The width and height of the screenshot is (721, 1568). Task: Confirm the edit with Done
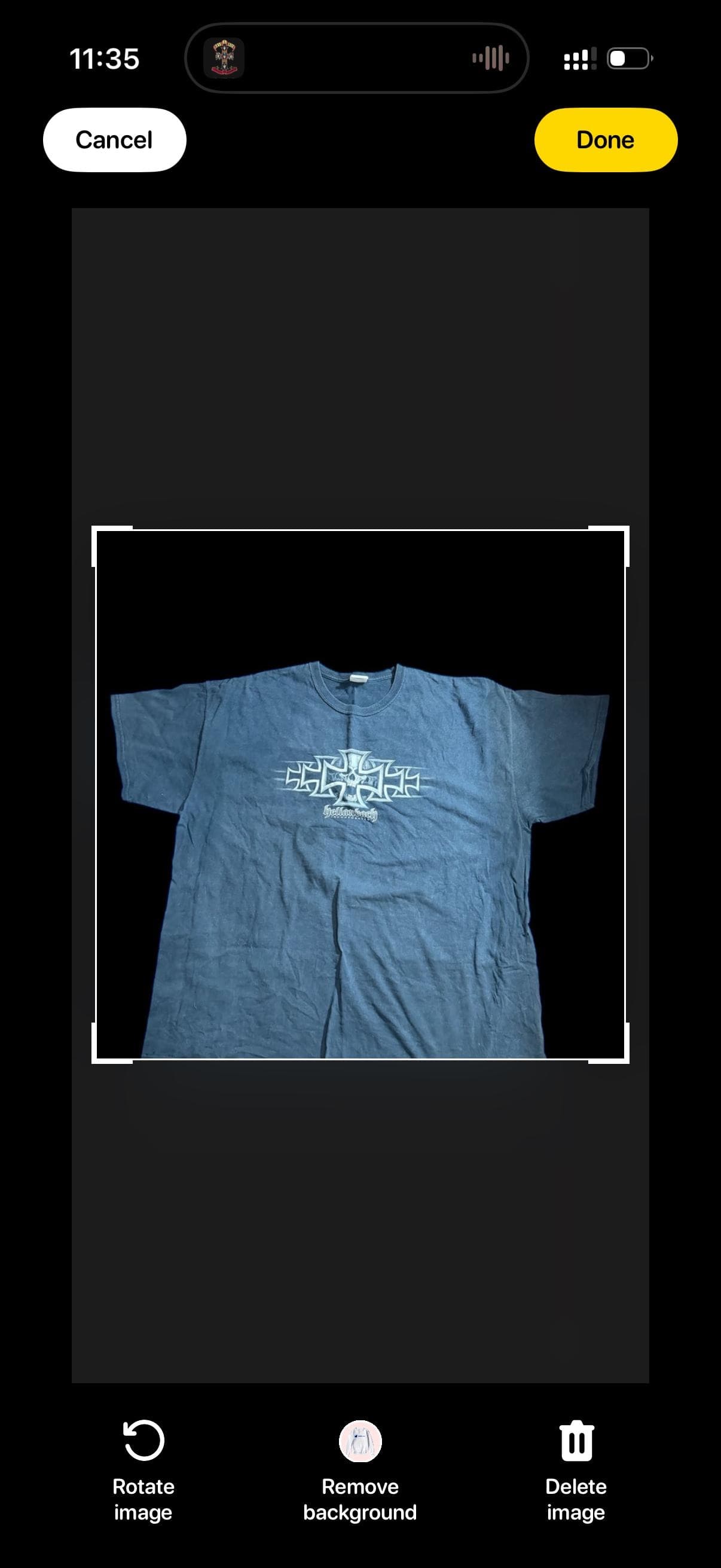coord(605,140)
